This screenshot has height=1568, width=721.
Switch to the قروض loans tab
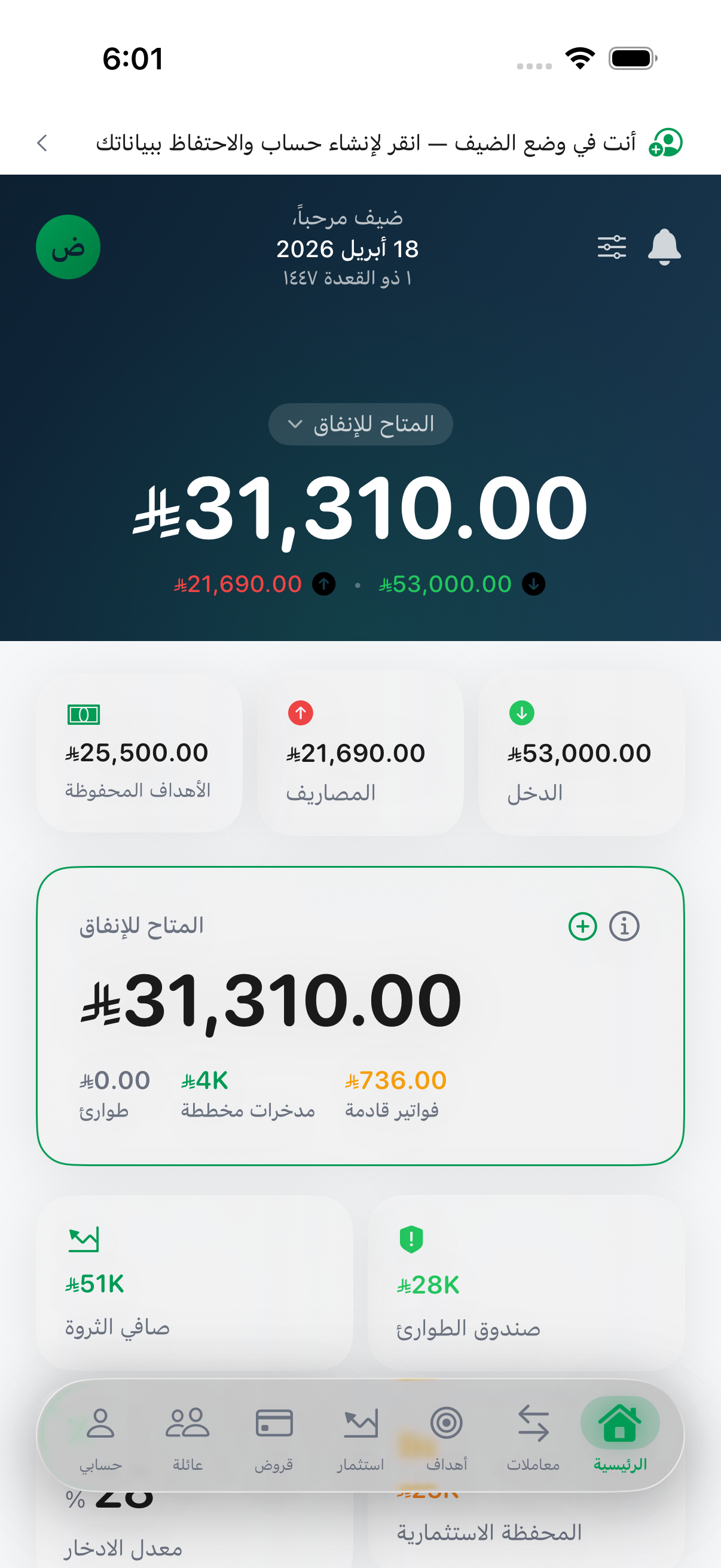(274, 1436)
